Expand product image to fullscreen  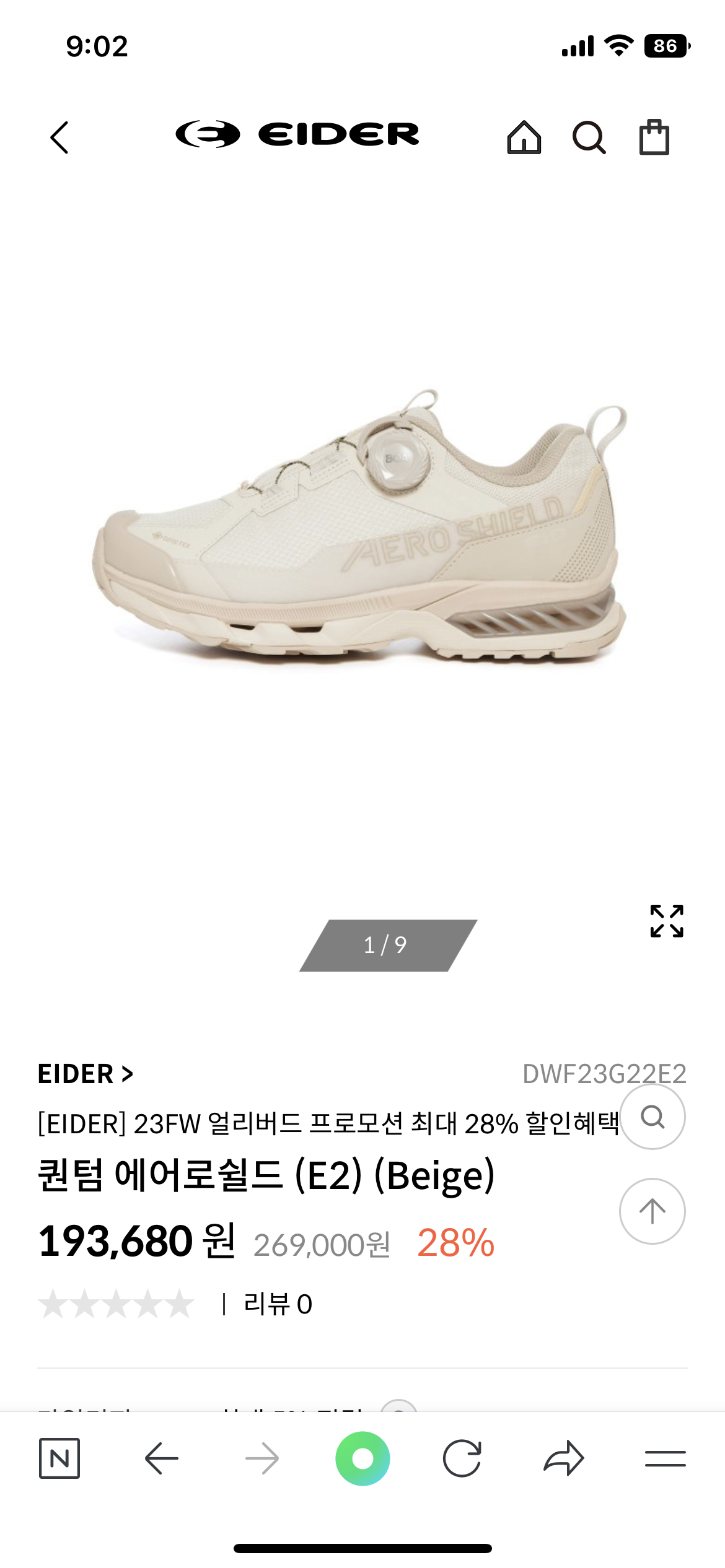coord(667,921)
